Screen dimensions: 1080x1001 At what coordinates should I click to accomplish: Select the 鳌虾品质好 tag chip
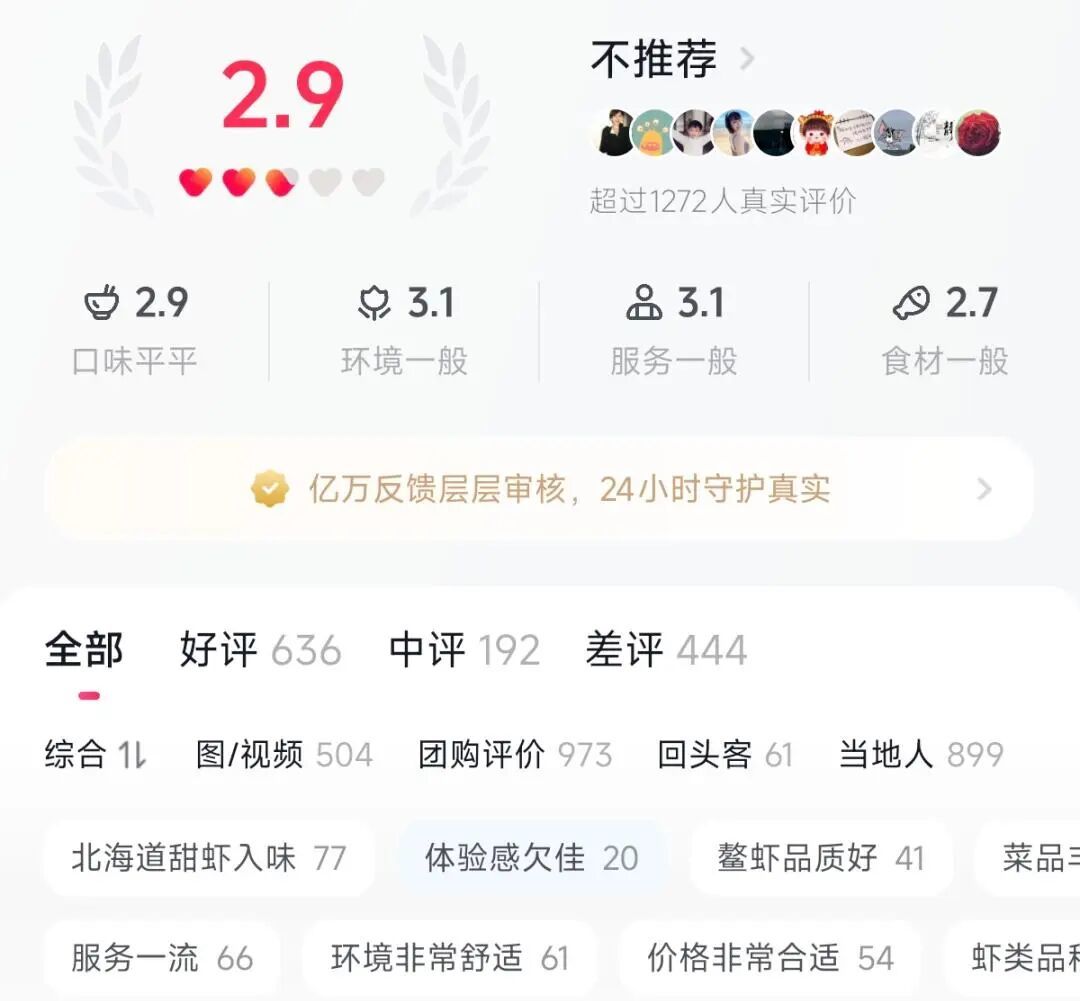[x=820, y=858]
